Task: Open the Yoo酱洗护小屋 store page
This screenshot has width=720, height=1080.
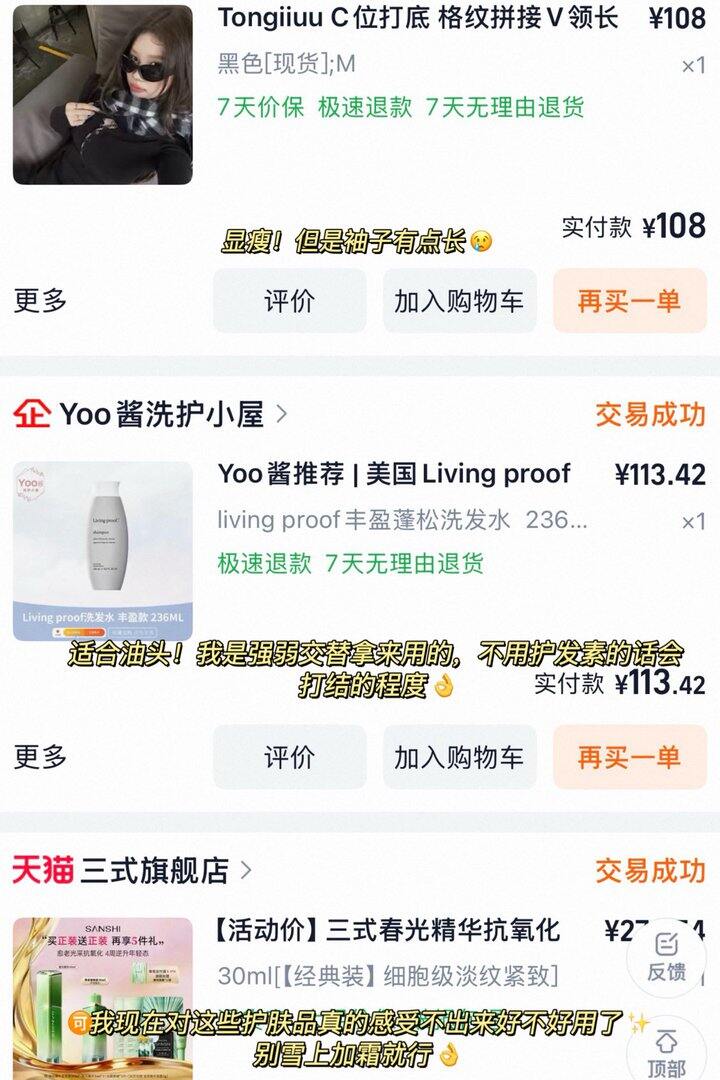Action: 160,414
